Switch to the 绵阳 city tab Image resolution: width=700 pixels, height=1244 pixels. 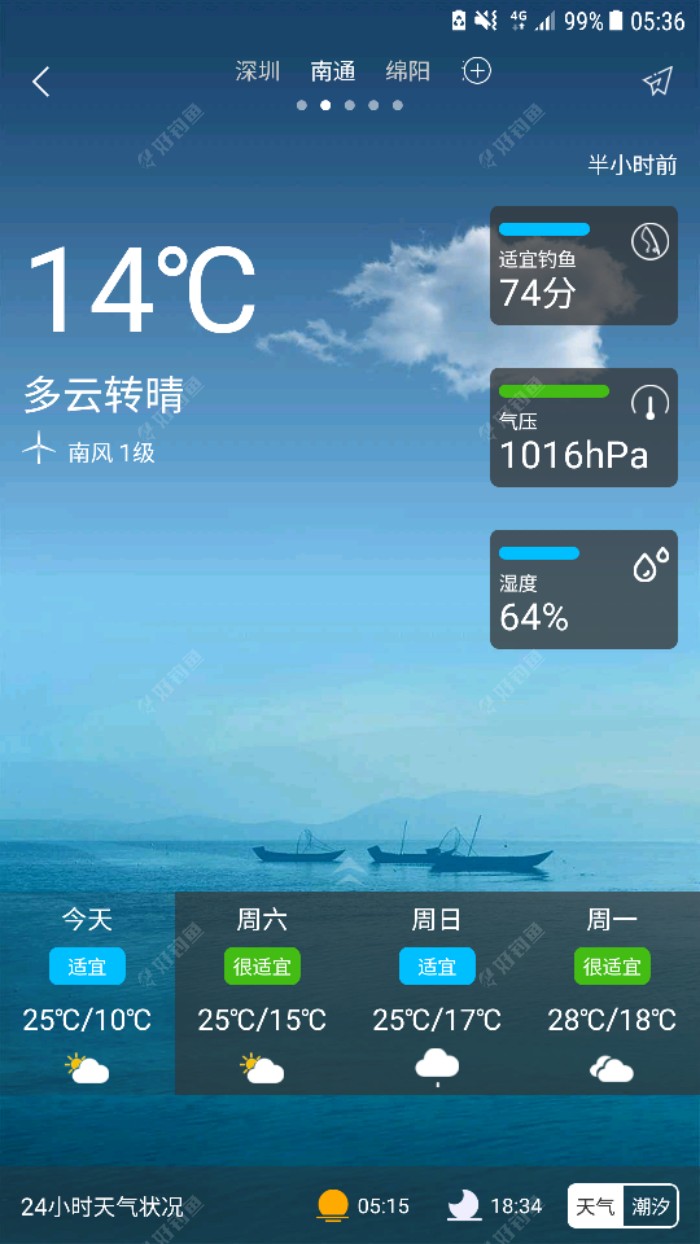tap(408, 71)
